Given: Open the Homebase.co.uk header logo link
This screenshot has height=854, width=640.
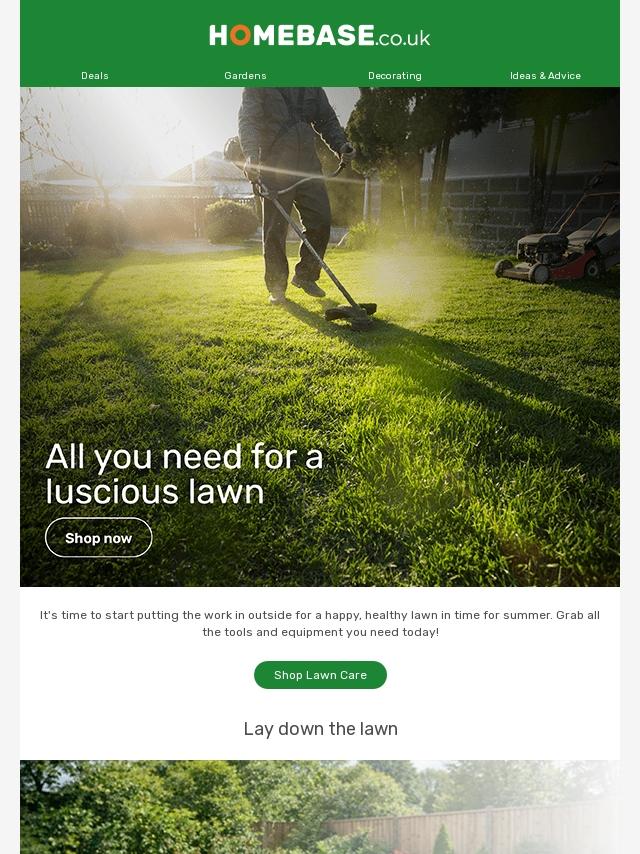Looking at the screenshot, I should point(320,36).
